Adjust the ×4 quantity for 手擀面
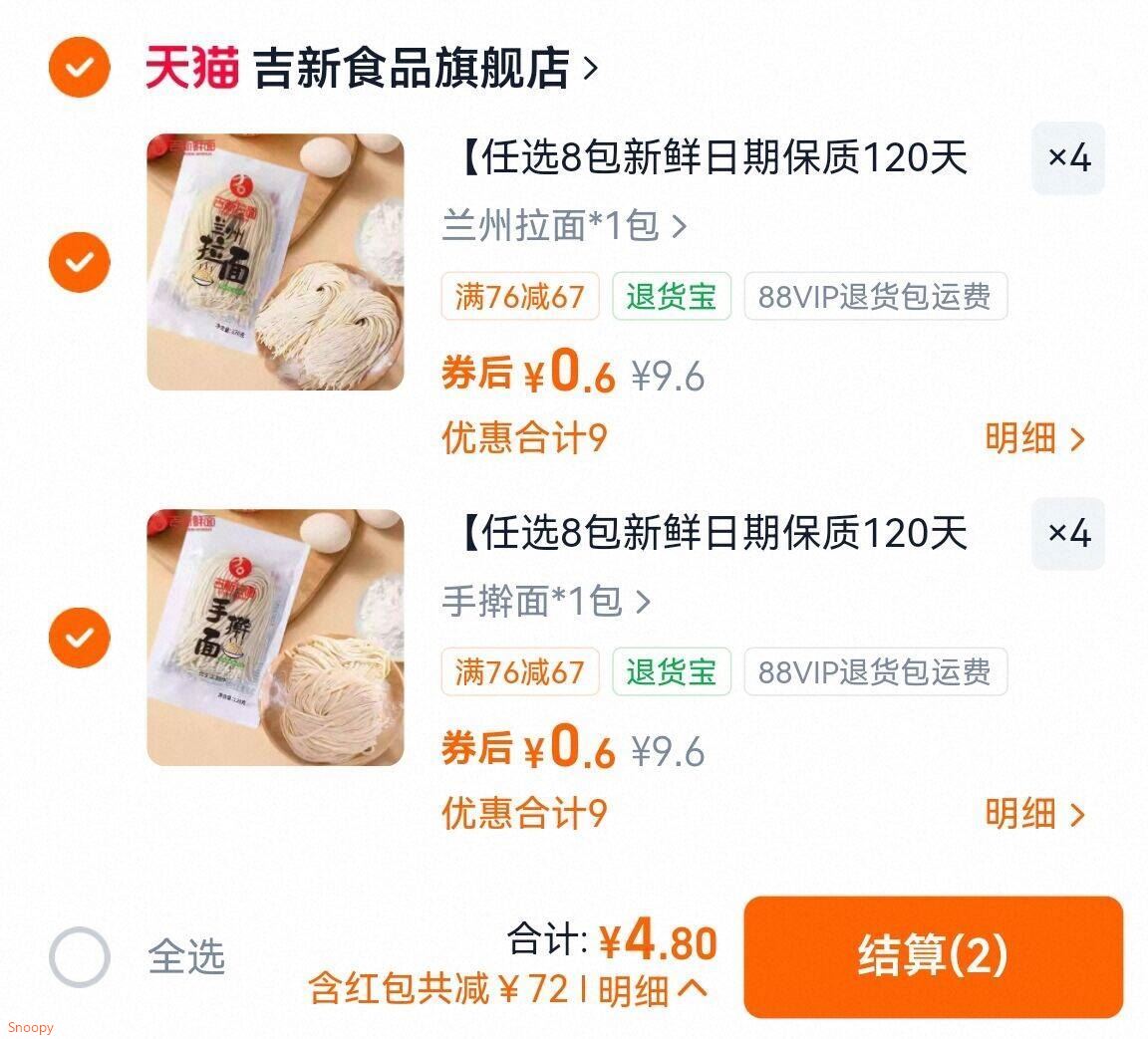Image resolution: width=1148 pixels, height=1039 pixels. [x=1068, y=533]
